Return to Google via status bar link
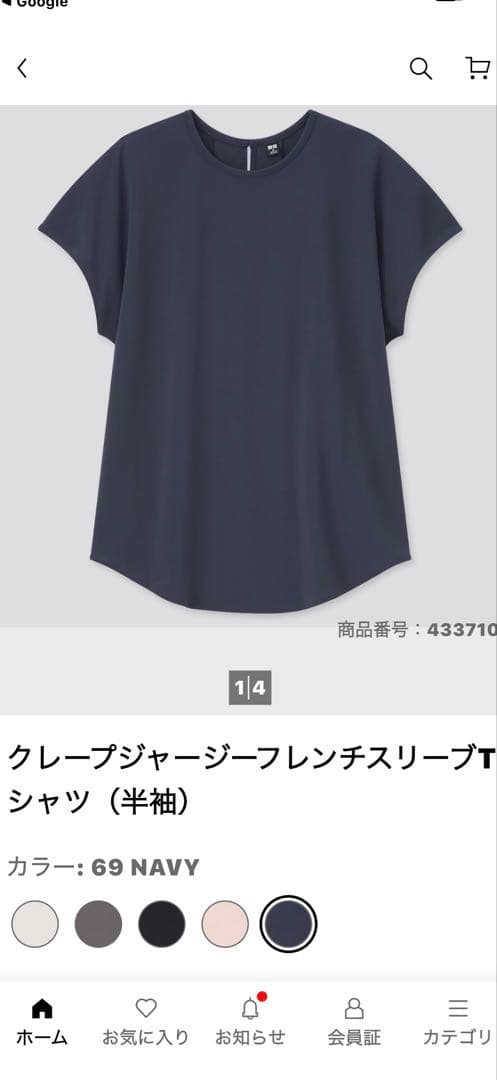Screen dimensions: 497x1080 pyautogui.click(x=36, y=3)
